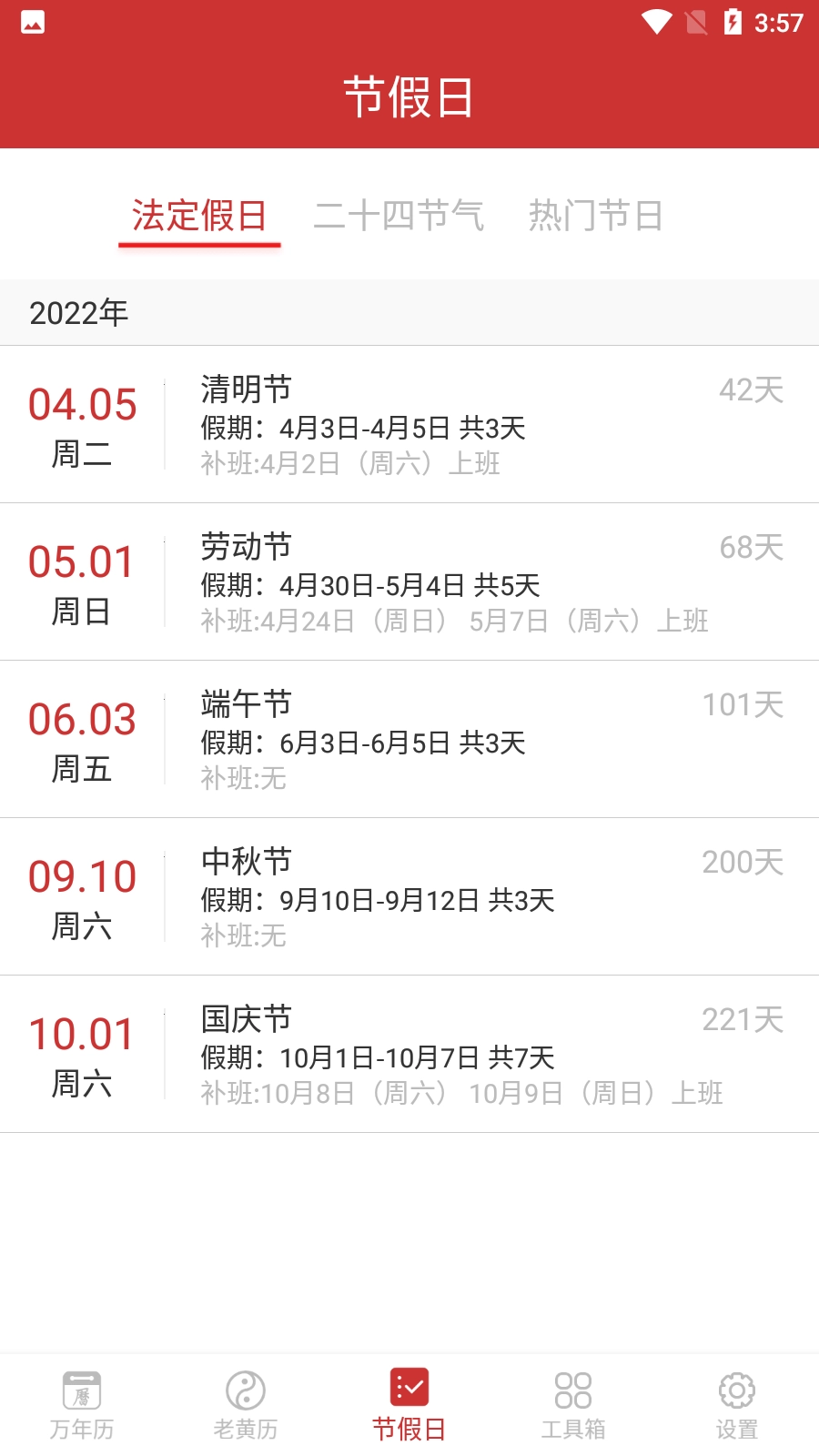The width and height of the screenshot is (819, 1456).
Task: Tap the 42天 countdown label
Action: click(x=751, y=389)
